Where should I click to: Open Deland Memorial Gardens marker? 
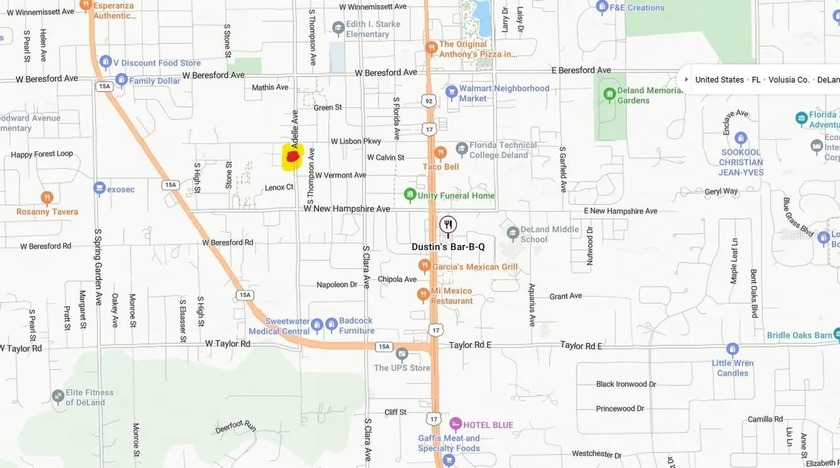[x=608, y=94]
